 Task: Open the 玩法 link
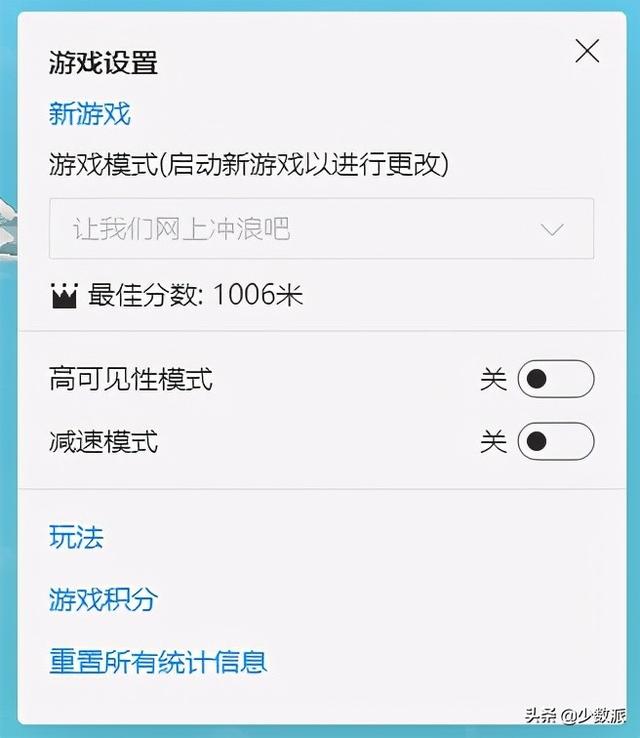(x=76, y=538)
